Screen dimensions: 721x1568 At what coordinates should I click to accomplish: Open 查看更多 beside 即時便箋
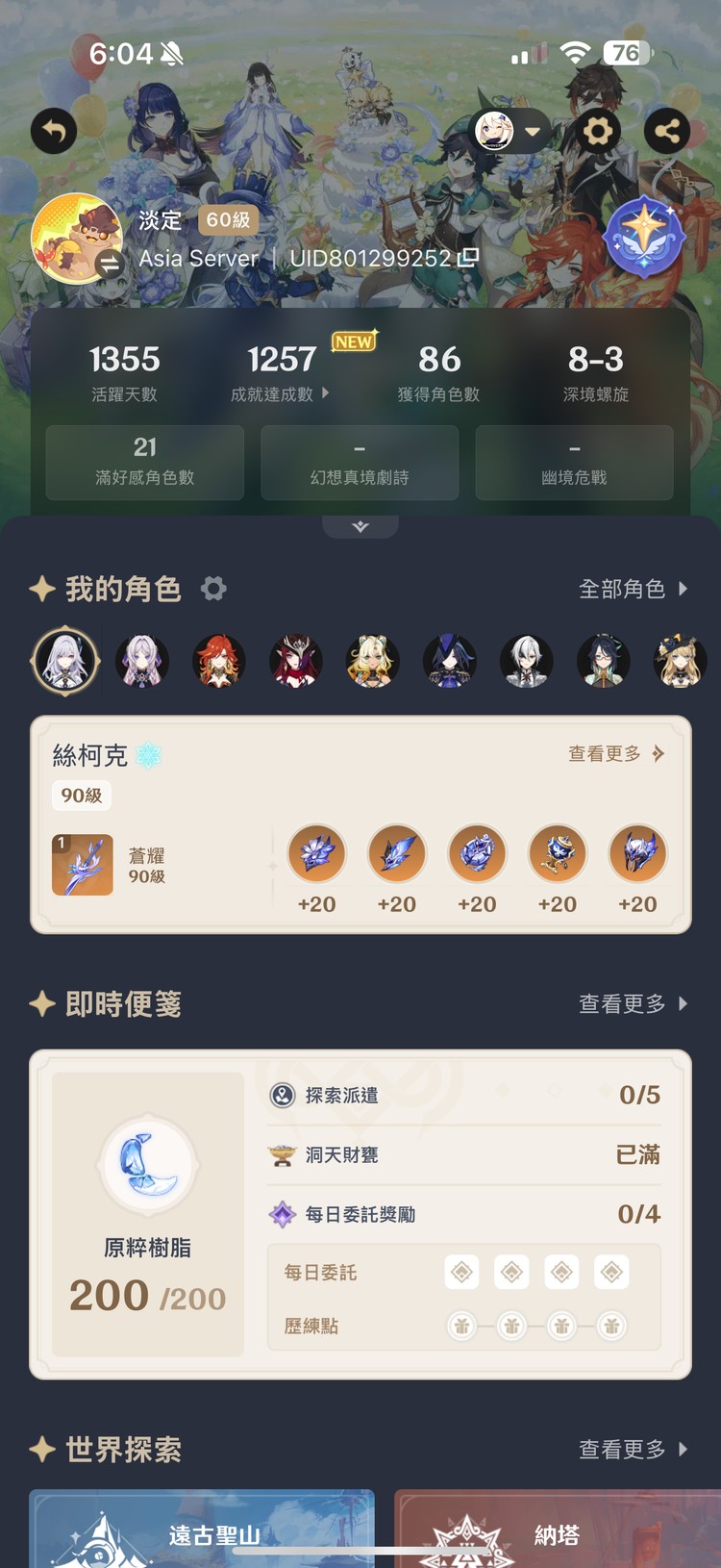tap(633, 1003)
